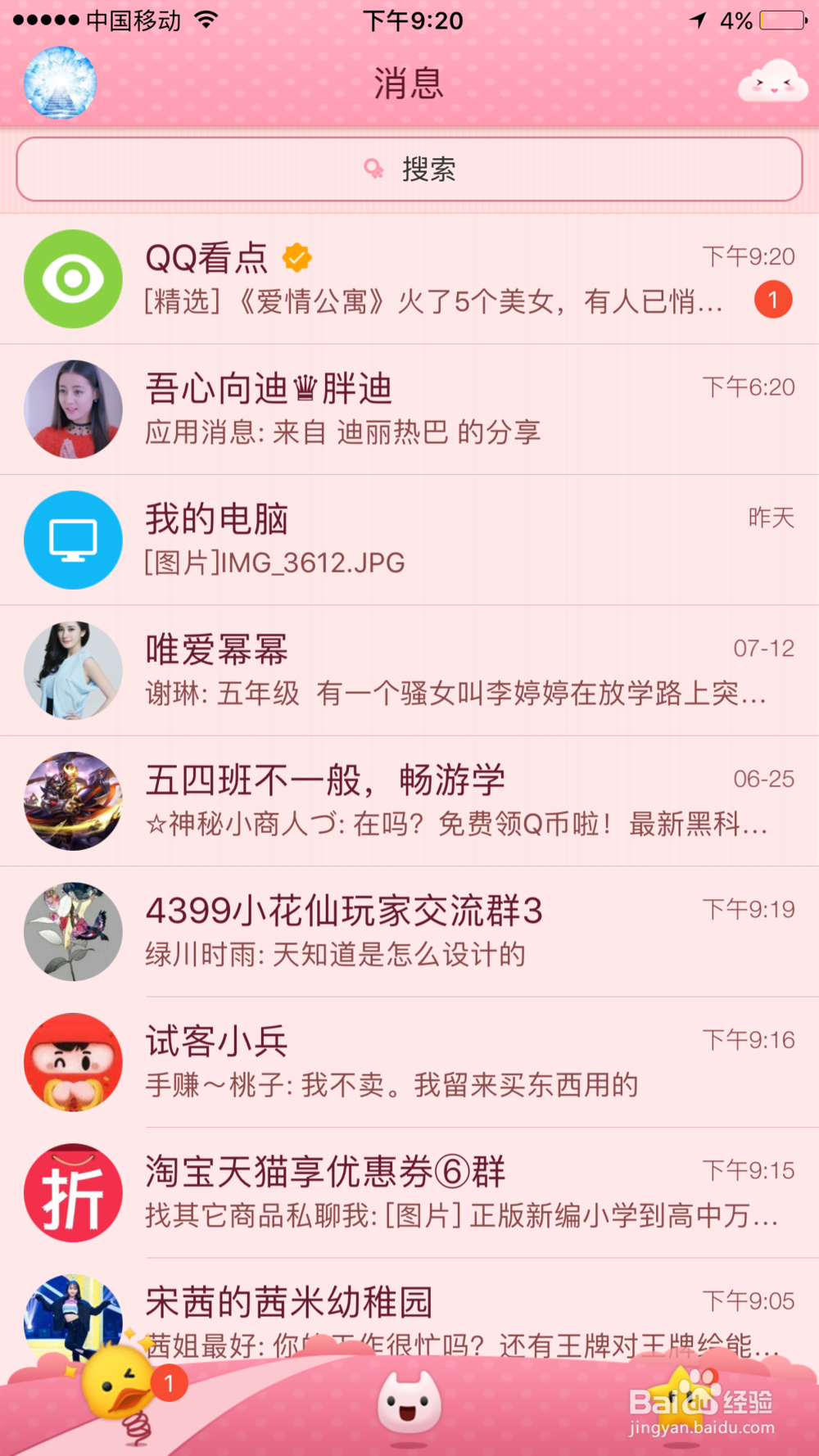Open your profile avatar in the top left

coord(59,83)
